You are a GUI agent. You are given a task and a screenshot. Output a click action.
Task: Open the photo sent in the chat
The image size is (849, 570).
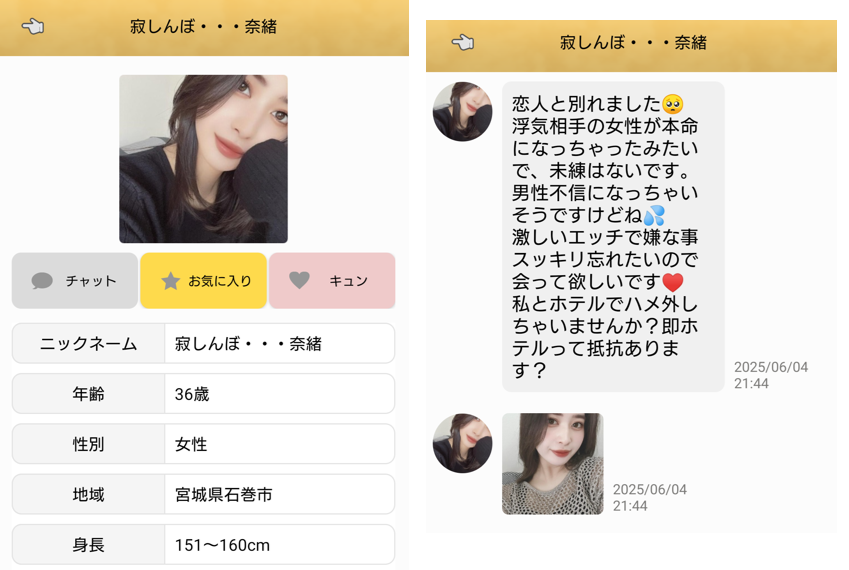pyautogui.click(x=552, y=464)
